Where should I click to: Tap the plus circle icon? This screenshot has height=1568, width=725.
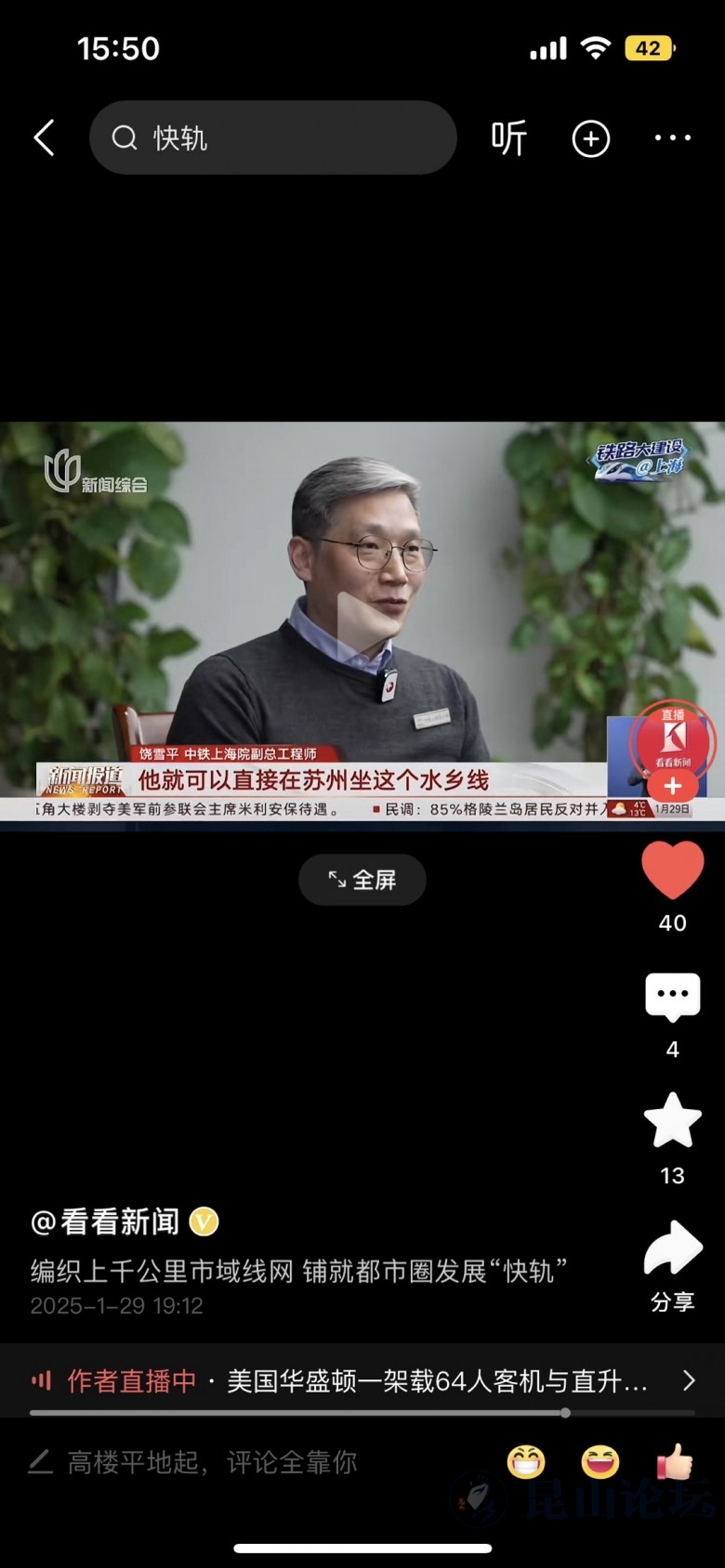tap(590, 138)
